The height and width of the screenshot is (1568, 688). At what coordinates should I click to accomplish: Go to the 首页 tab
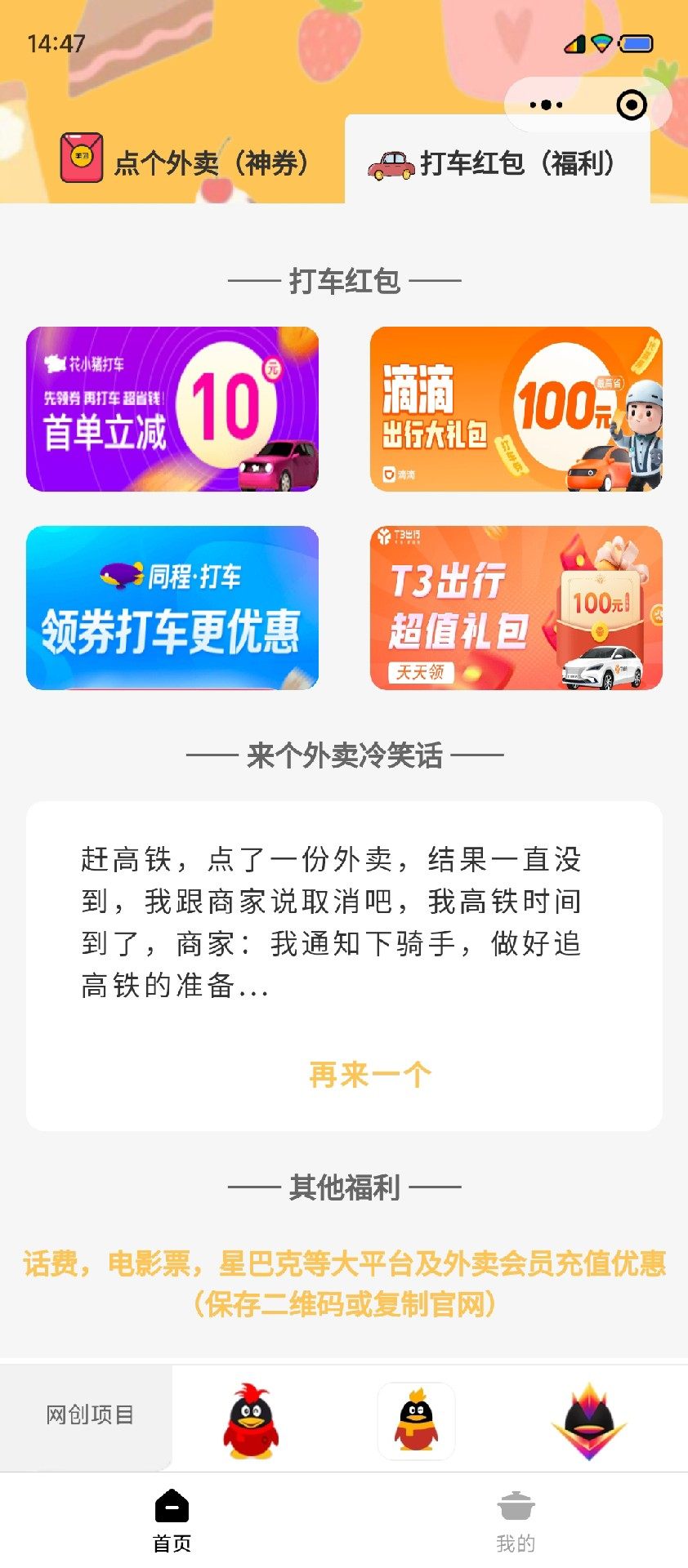[x=172, y=1521]
